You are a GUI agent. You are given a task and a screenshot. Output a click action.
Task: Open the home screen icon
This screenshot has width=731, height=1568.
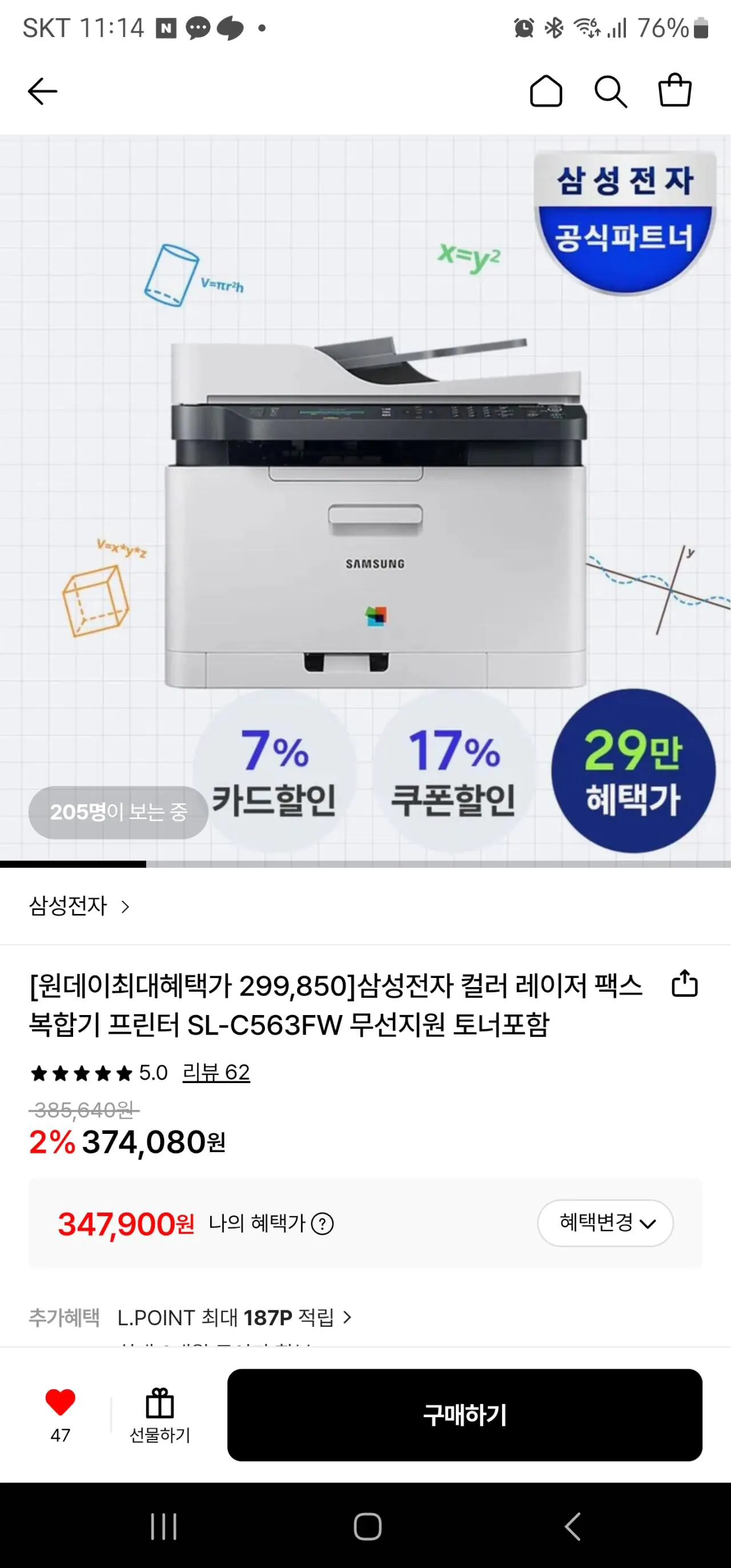pos(547,91)
